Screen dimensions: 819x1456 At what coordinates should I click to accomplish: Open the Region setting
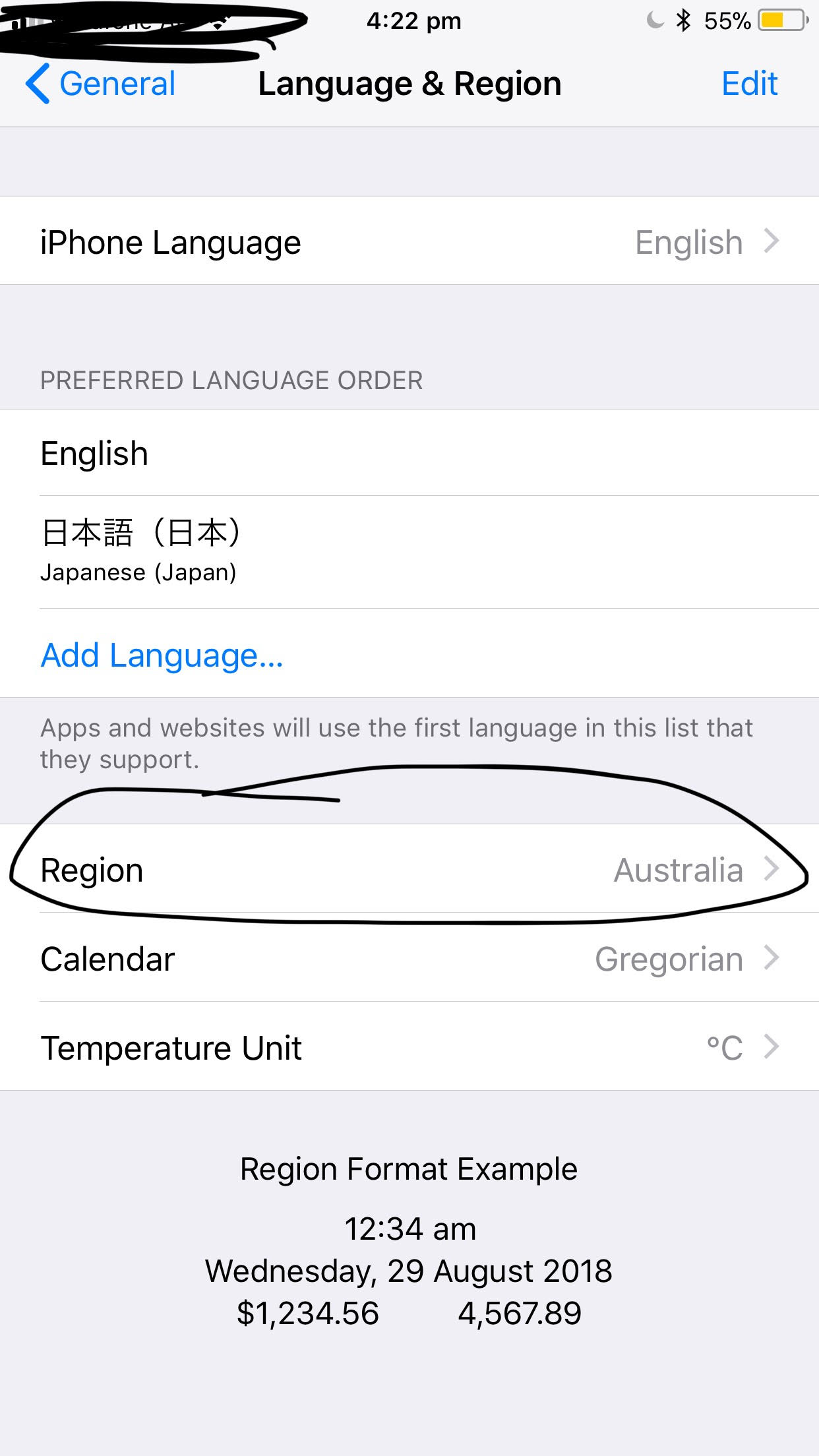pyautogui.click(x=409, y=869)
